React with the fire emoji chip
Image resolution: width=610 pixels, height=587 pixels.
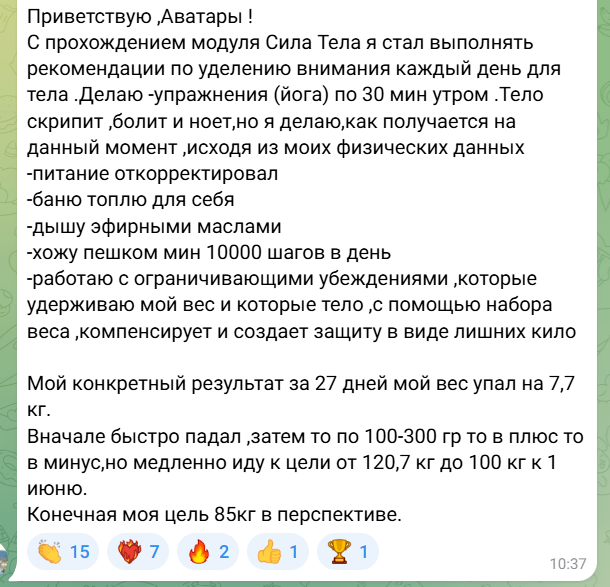(208, 552)
